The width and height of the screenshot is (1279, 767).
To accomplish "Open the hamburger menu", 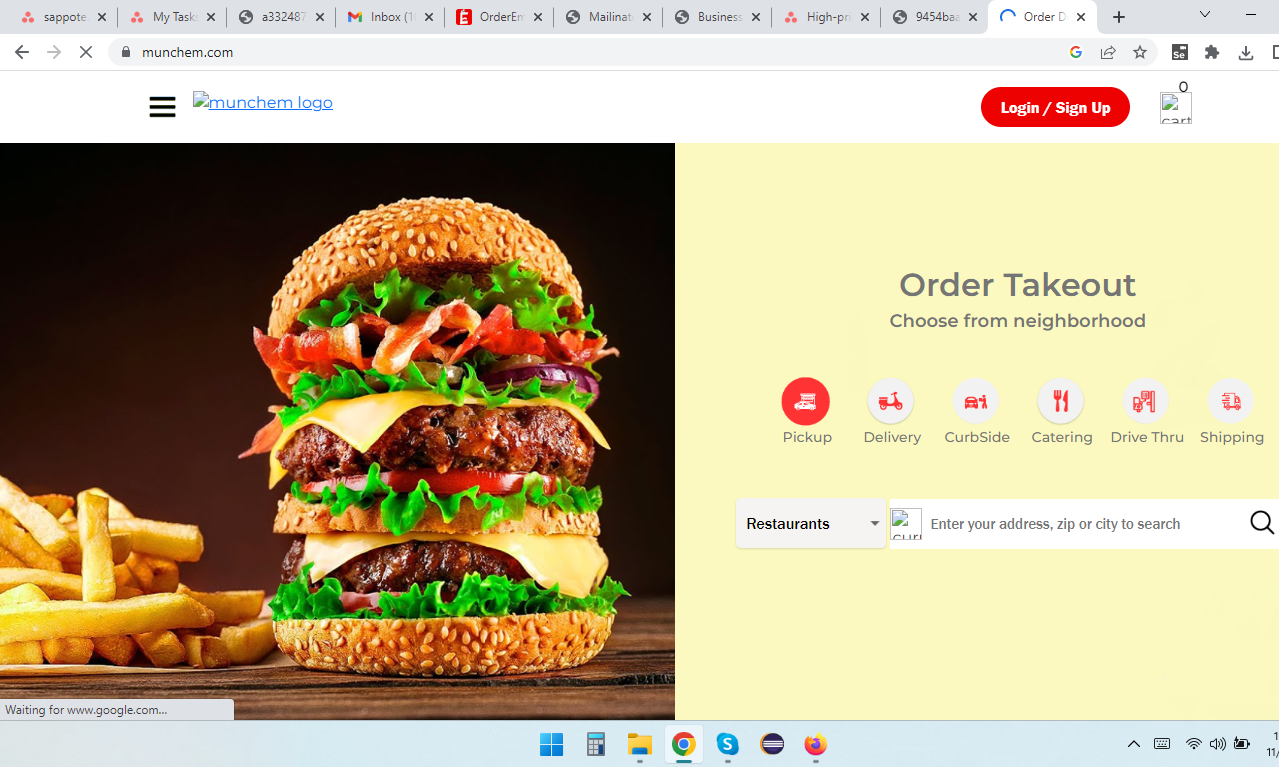I will pos(162,107).
